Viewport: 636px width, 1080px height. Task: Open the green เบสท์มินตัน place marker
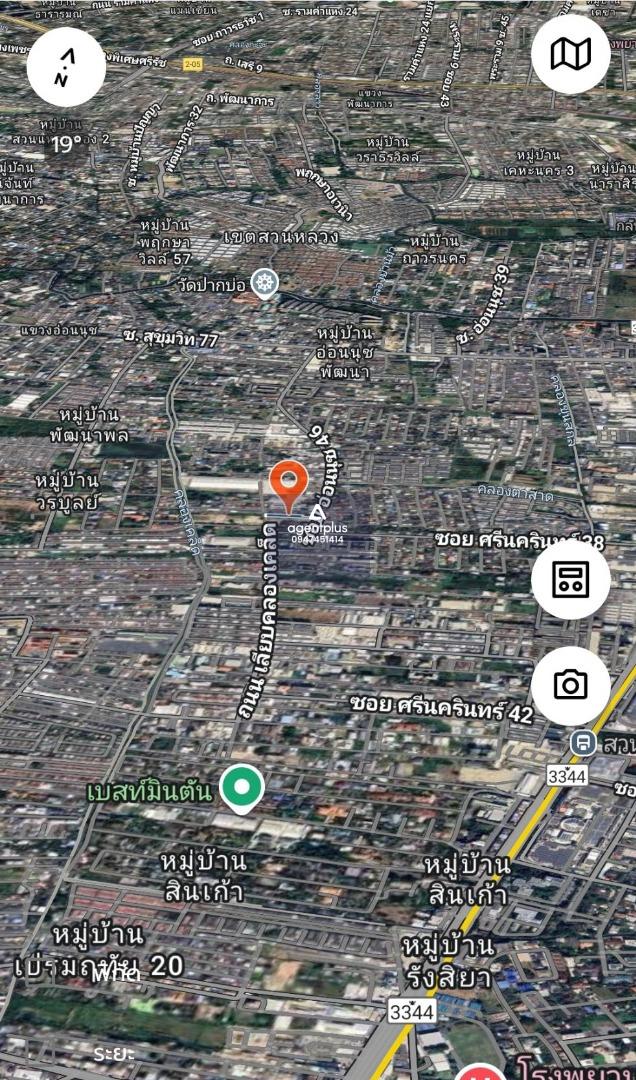(x=241, y=789)
